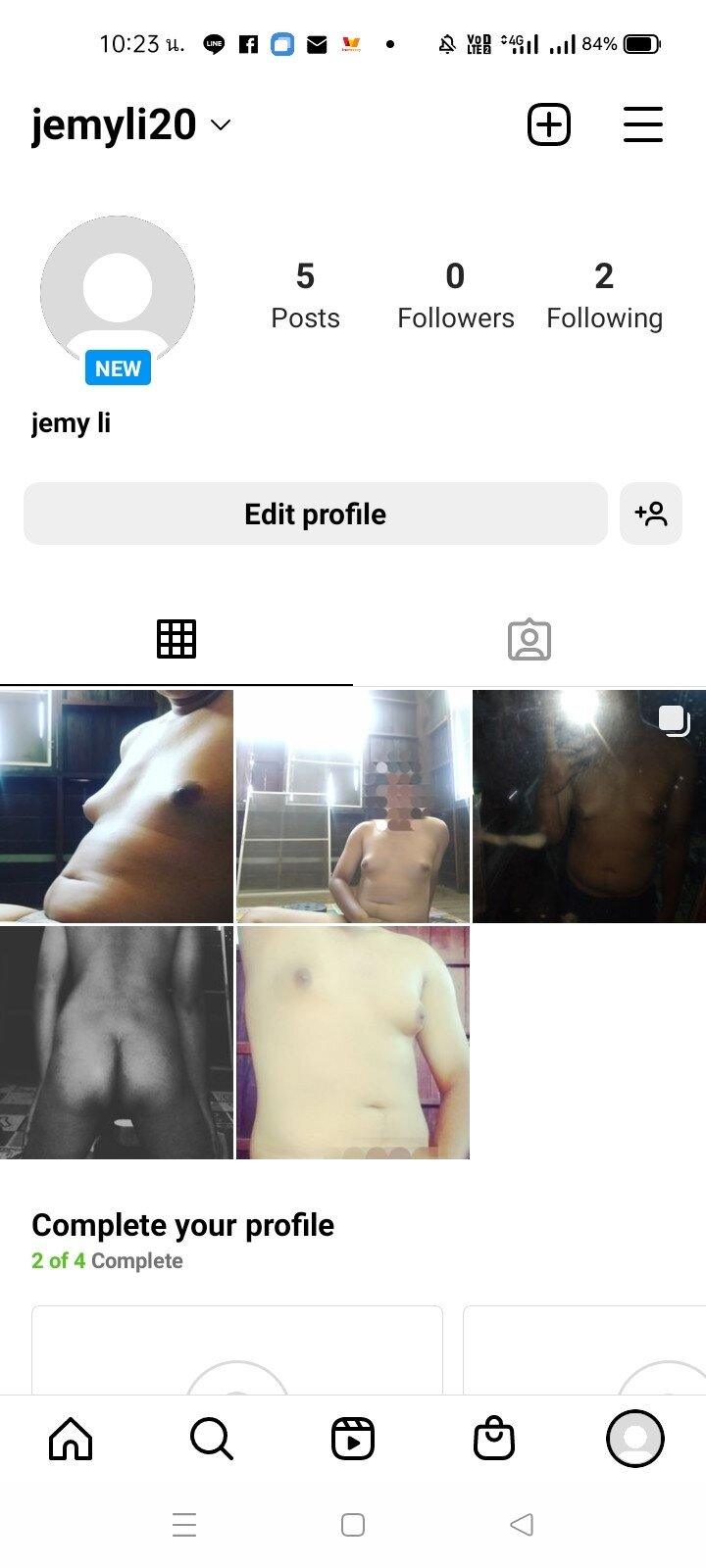Tap the system back button
706x1568 pixels.
coord(522,1525)
